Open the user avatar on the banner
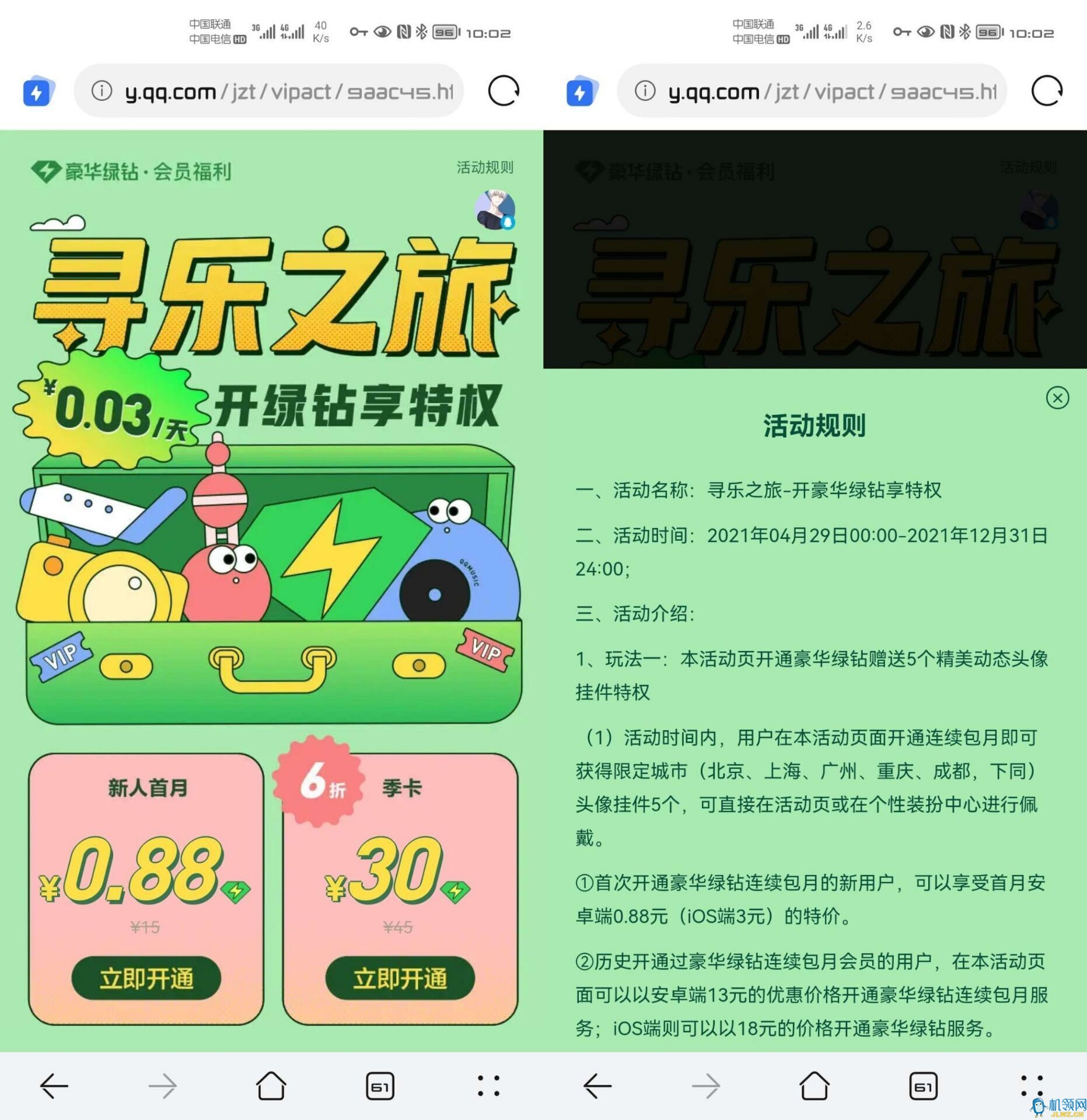The width and height of the screenshot is (1087, 1120). tap(494, 209)
